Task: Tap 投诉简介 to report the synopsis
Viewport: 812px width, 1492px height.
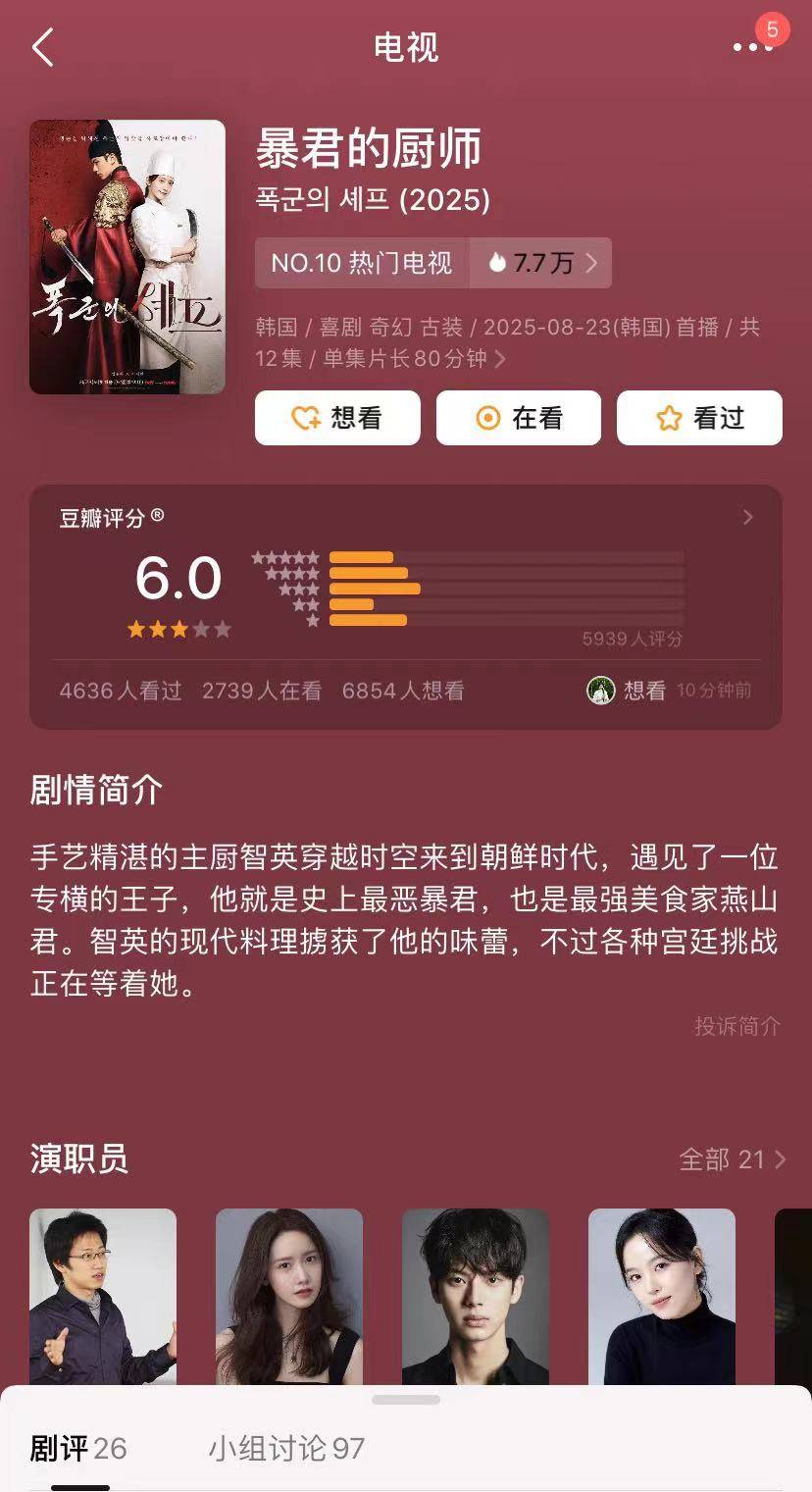Action: (x=737, y=1026)
